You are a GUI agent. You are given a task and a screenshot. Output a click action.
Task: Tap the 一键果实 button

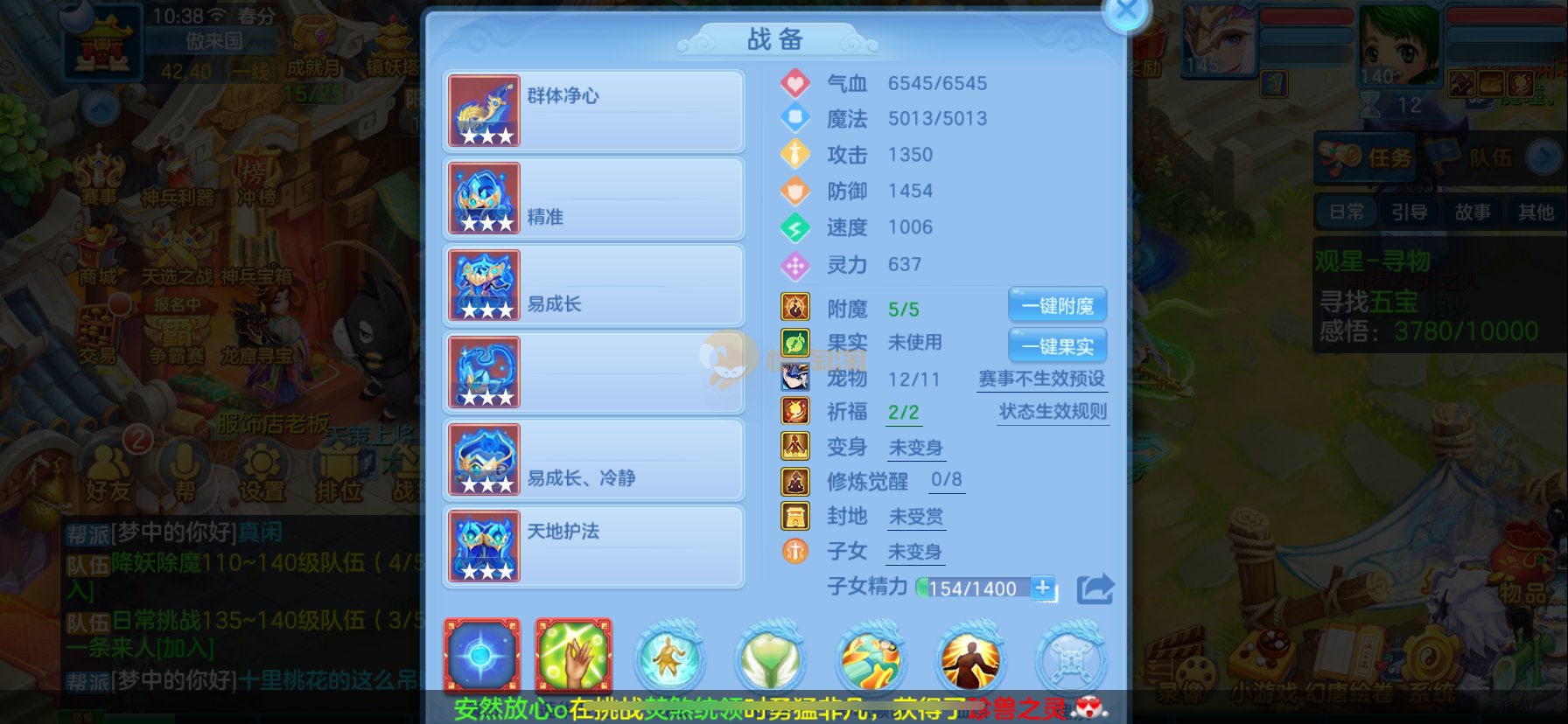pos(1057,345)
